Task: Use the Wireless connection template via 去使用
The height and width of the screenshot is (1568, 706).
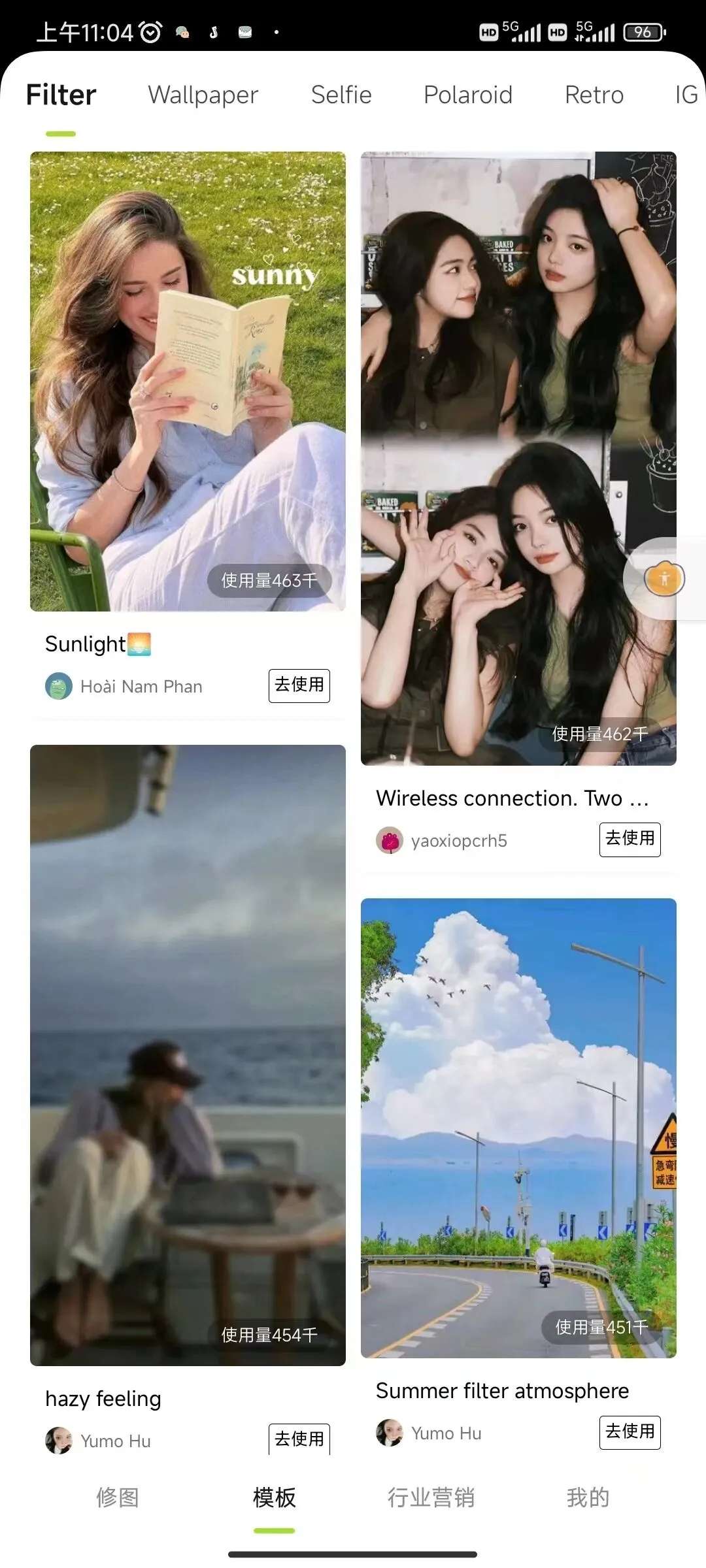Action: (x=630, y=839)
